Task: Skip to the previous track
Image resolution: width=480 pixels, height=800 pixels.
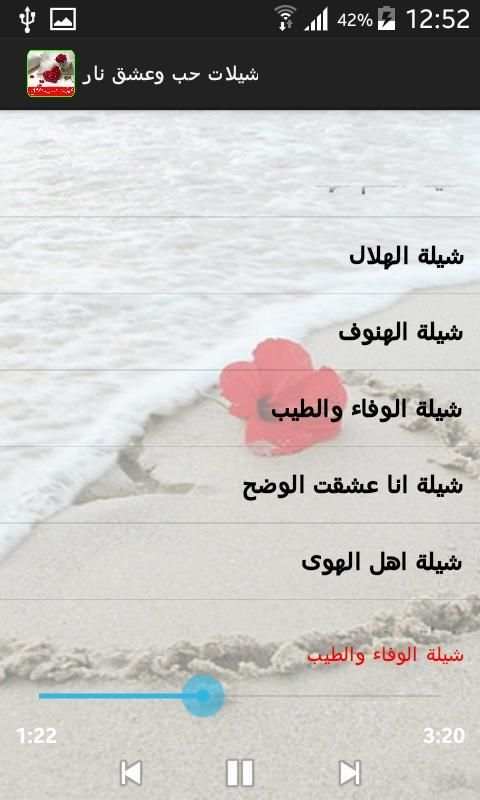Action: point(131,772)
